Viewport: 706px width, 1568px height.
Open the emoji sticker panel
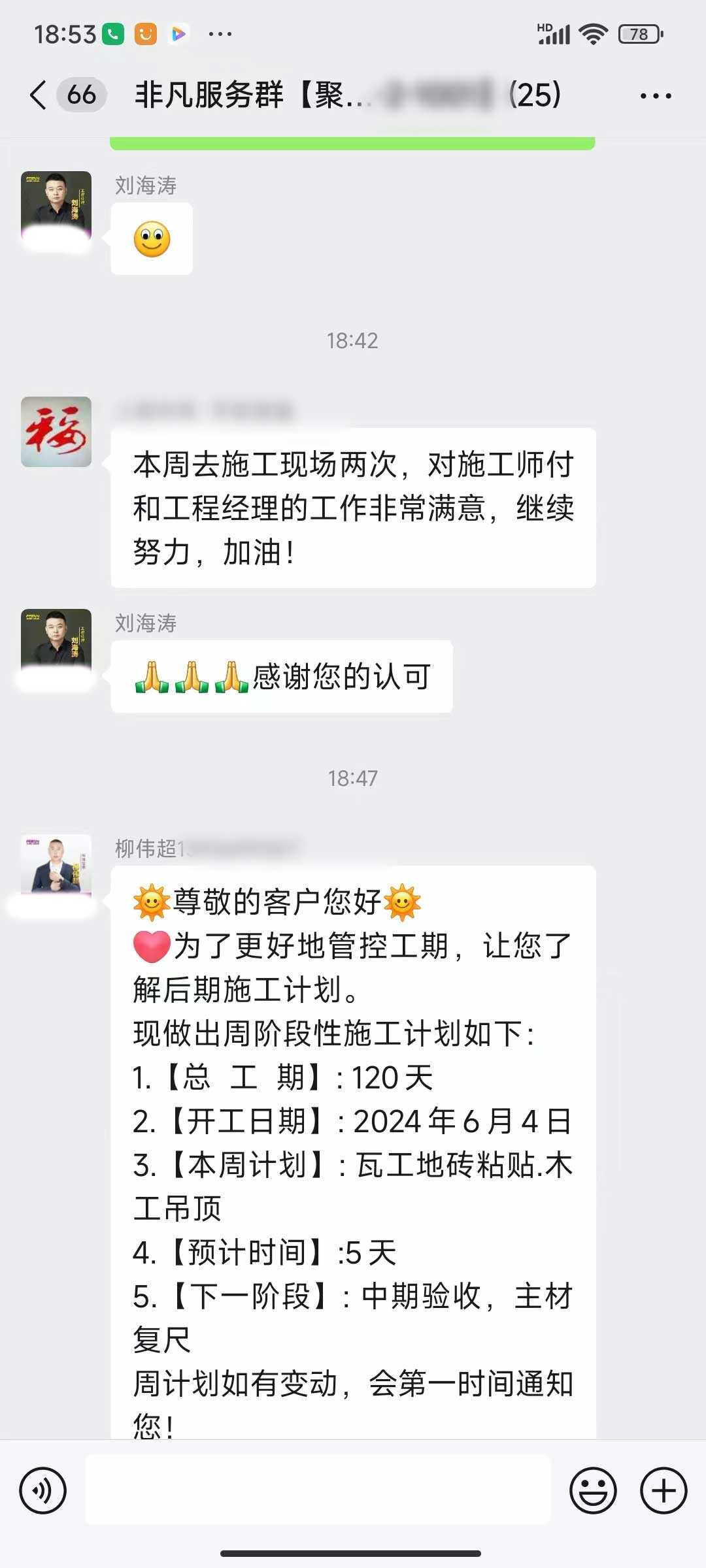point(593,1490)
